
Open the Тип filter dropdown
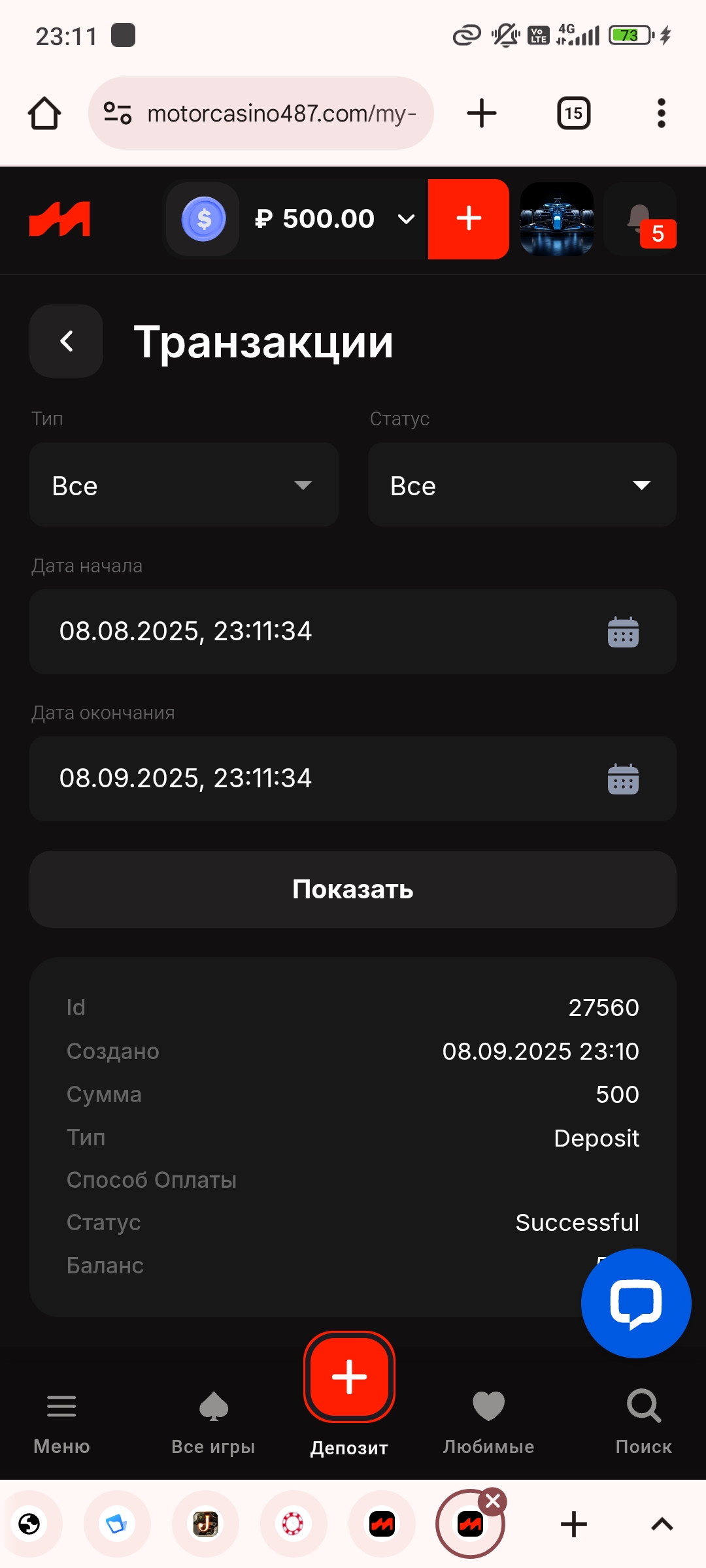(184, 485)
